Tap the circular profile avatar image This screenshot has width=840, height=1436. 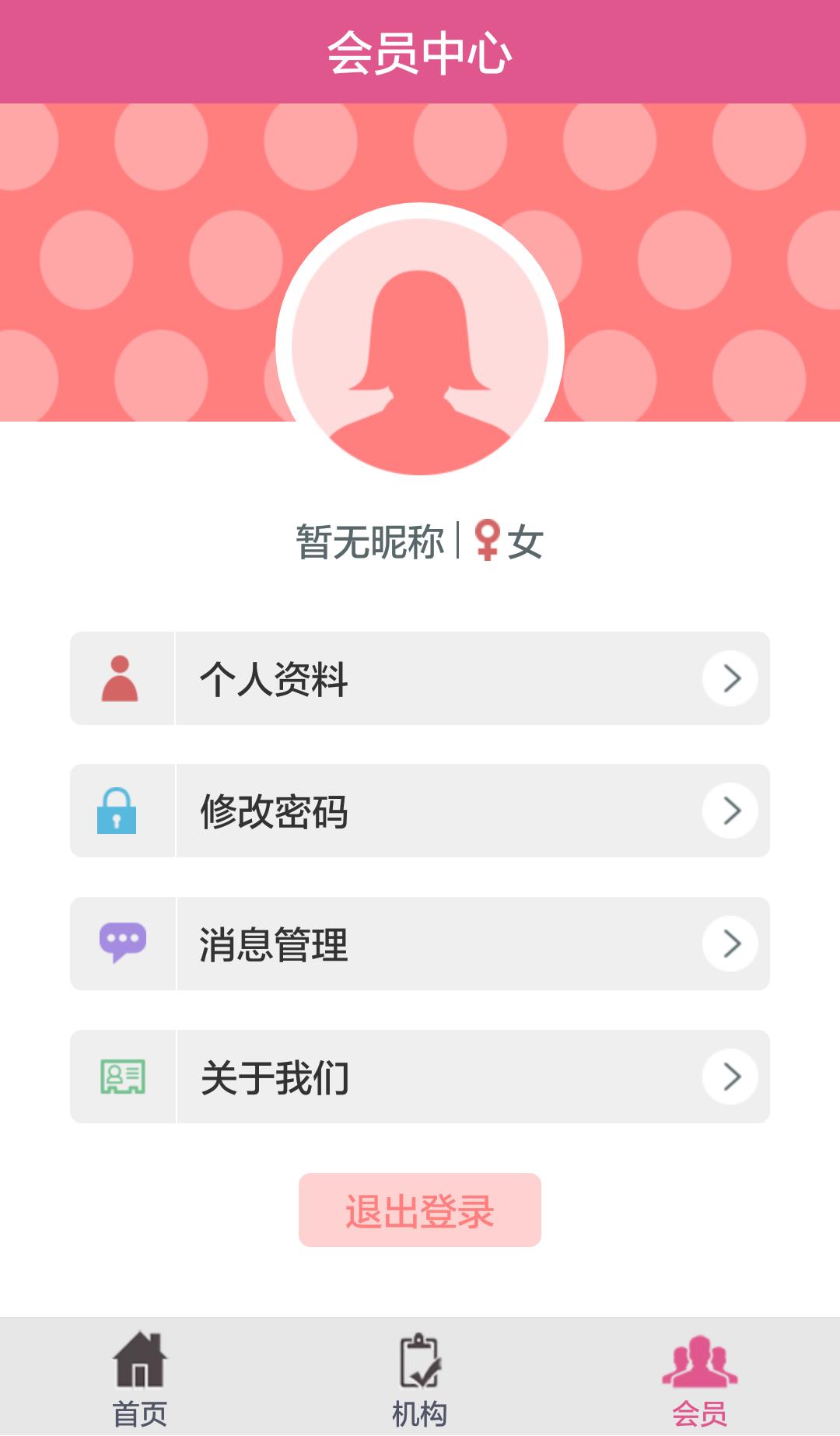click(420, 341)
